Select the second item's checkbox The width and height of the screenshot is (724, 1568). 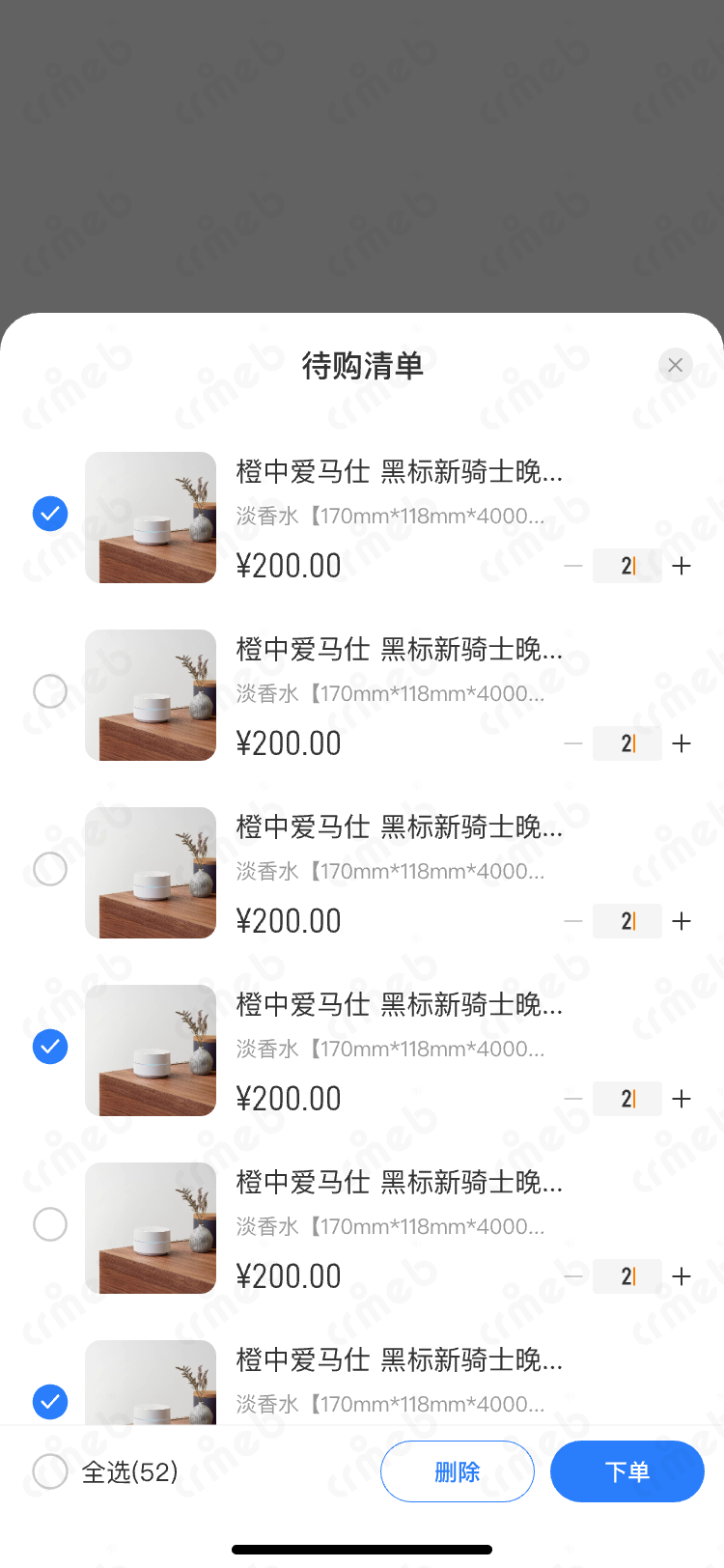tap(50, 691)
